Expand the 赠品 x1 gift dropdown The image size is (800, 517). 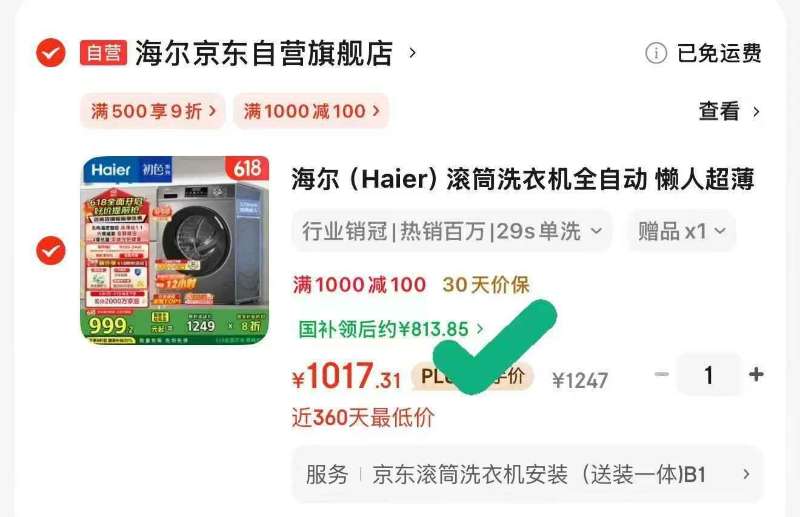[x=681, y=231]
